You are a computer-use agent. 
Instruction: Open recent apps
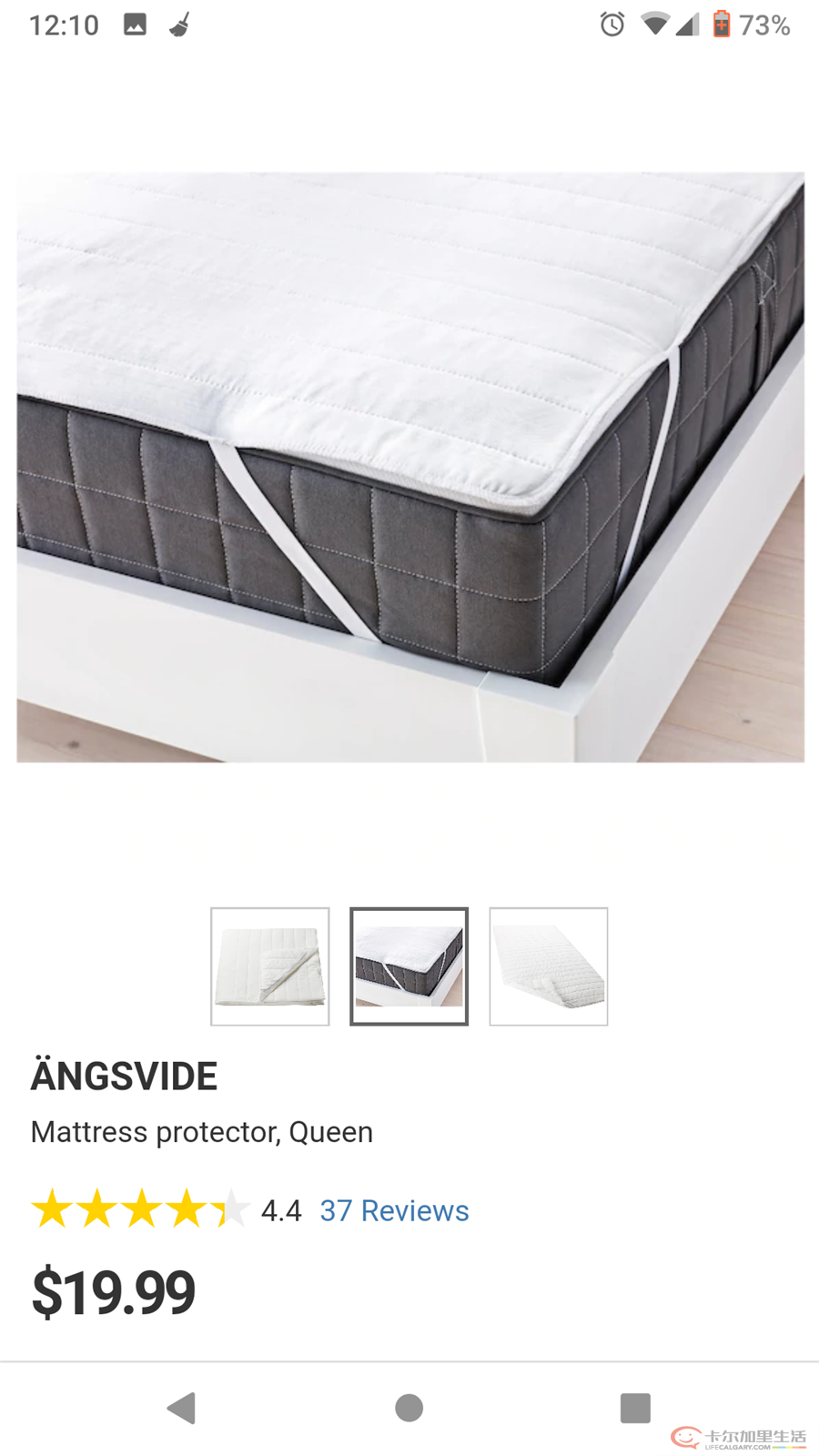point(635,1408)
